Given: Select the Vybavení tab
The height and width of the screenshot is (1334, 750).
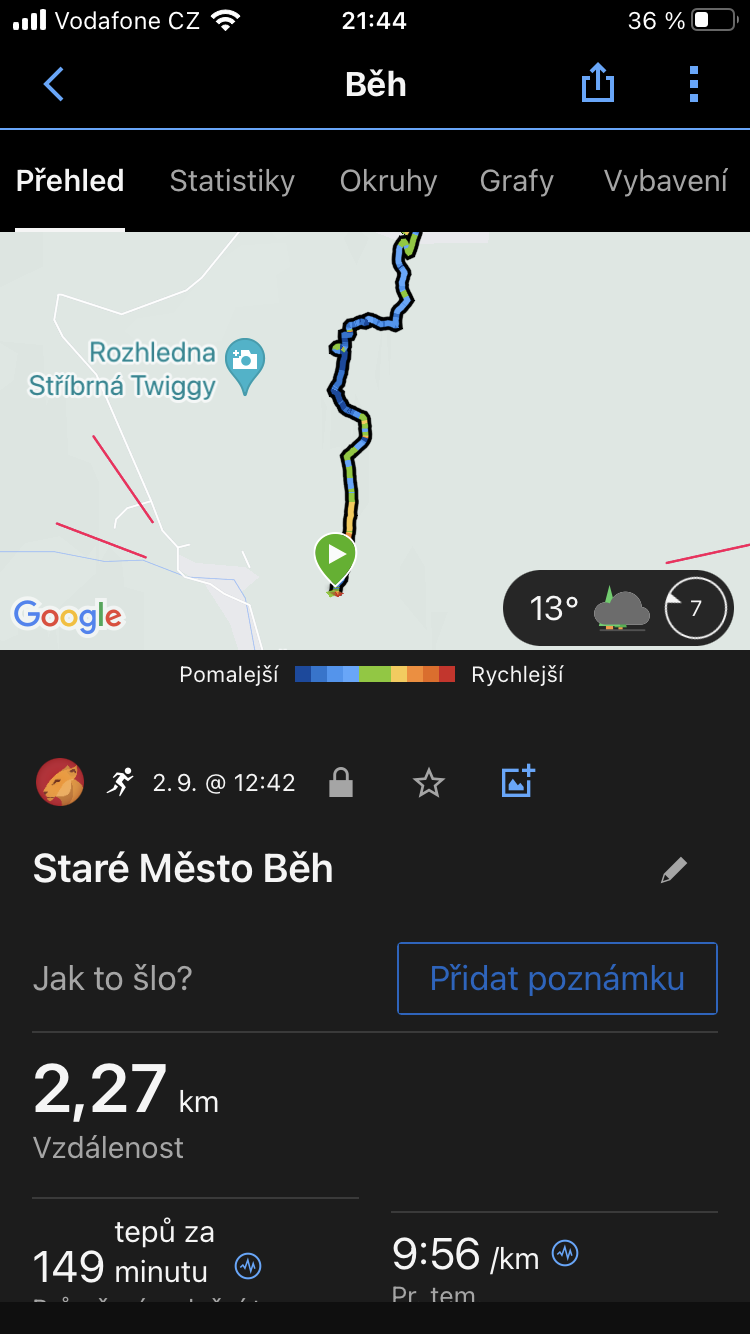Looking at the screenshot, I should tap(665, 181).
